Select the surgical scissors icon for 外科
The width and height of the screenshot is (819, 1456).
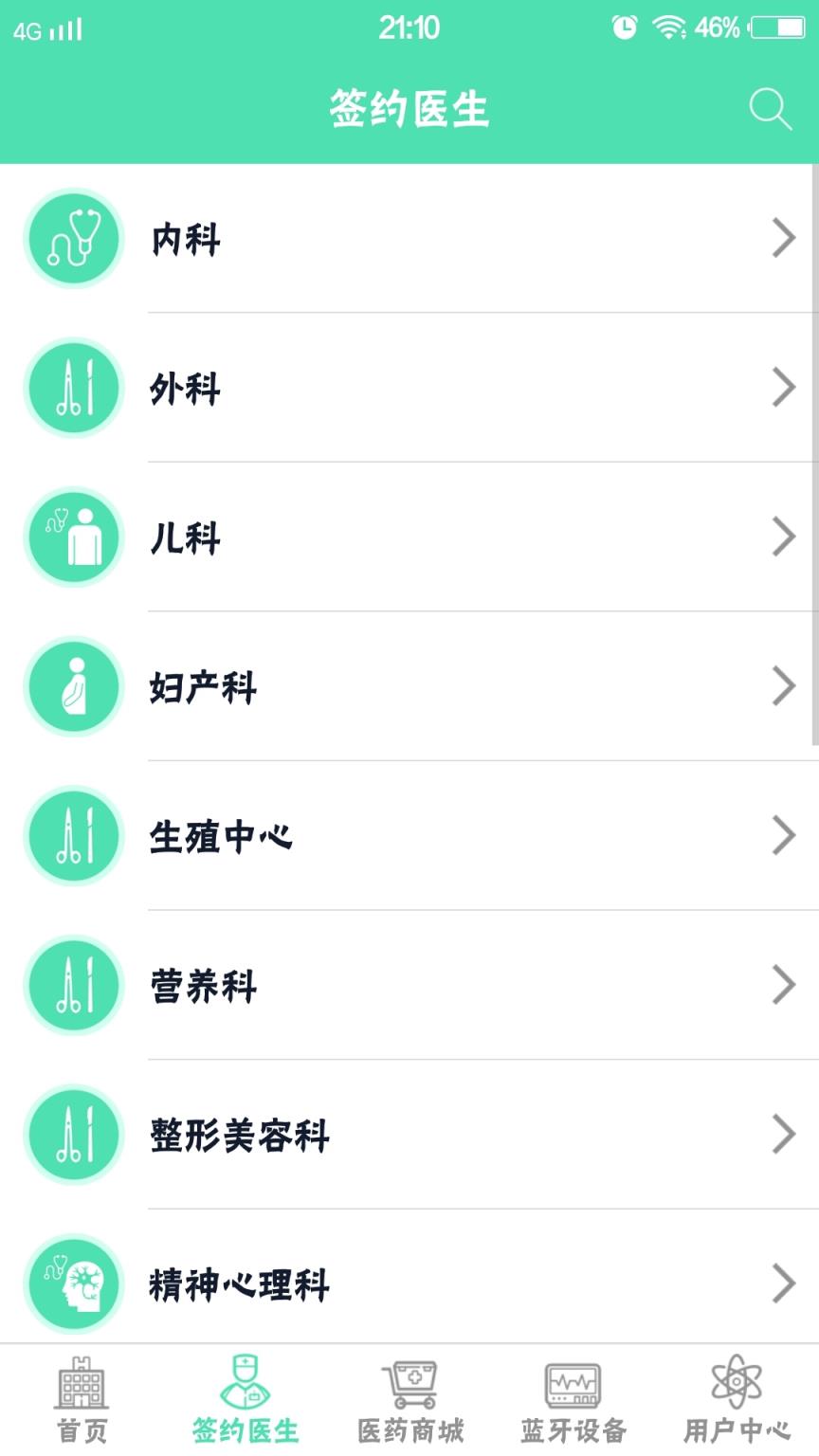(x=73, y=388)
